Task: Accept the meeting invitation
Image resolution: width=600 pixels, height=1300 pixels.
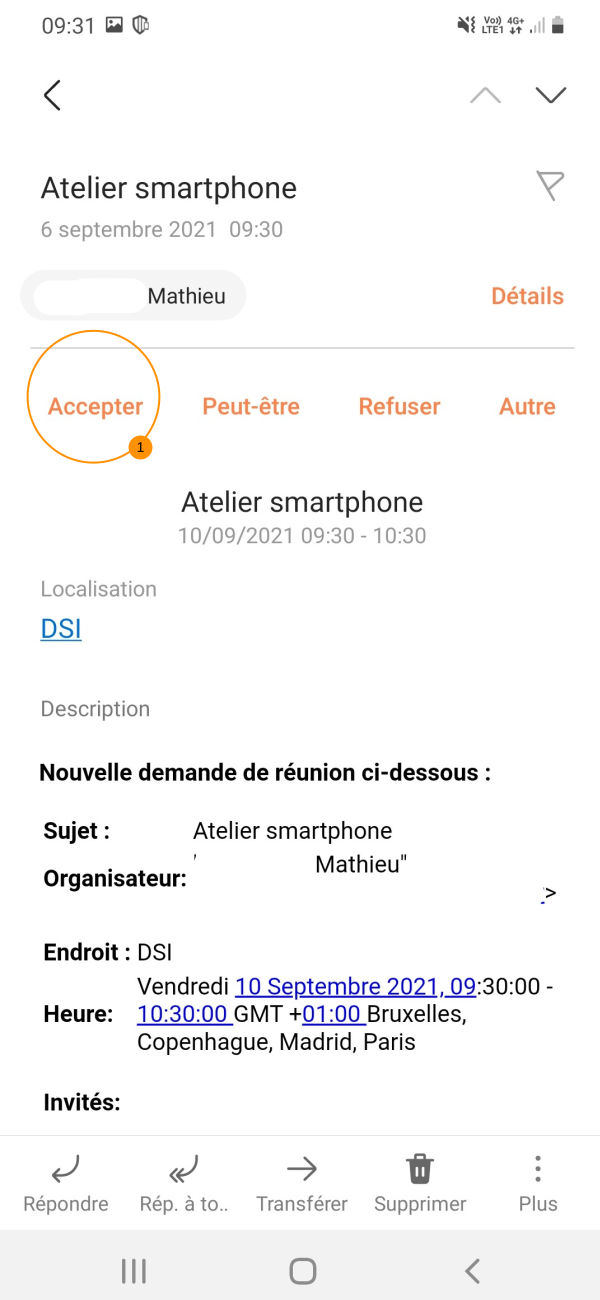Action: coord(96,406)
